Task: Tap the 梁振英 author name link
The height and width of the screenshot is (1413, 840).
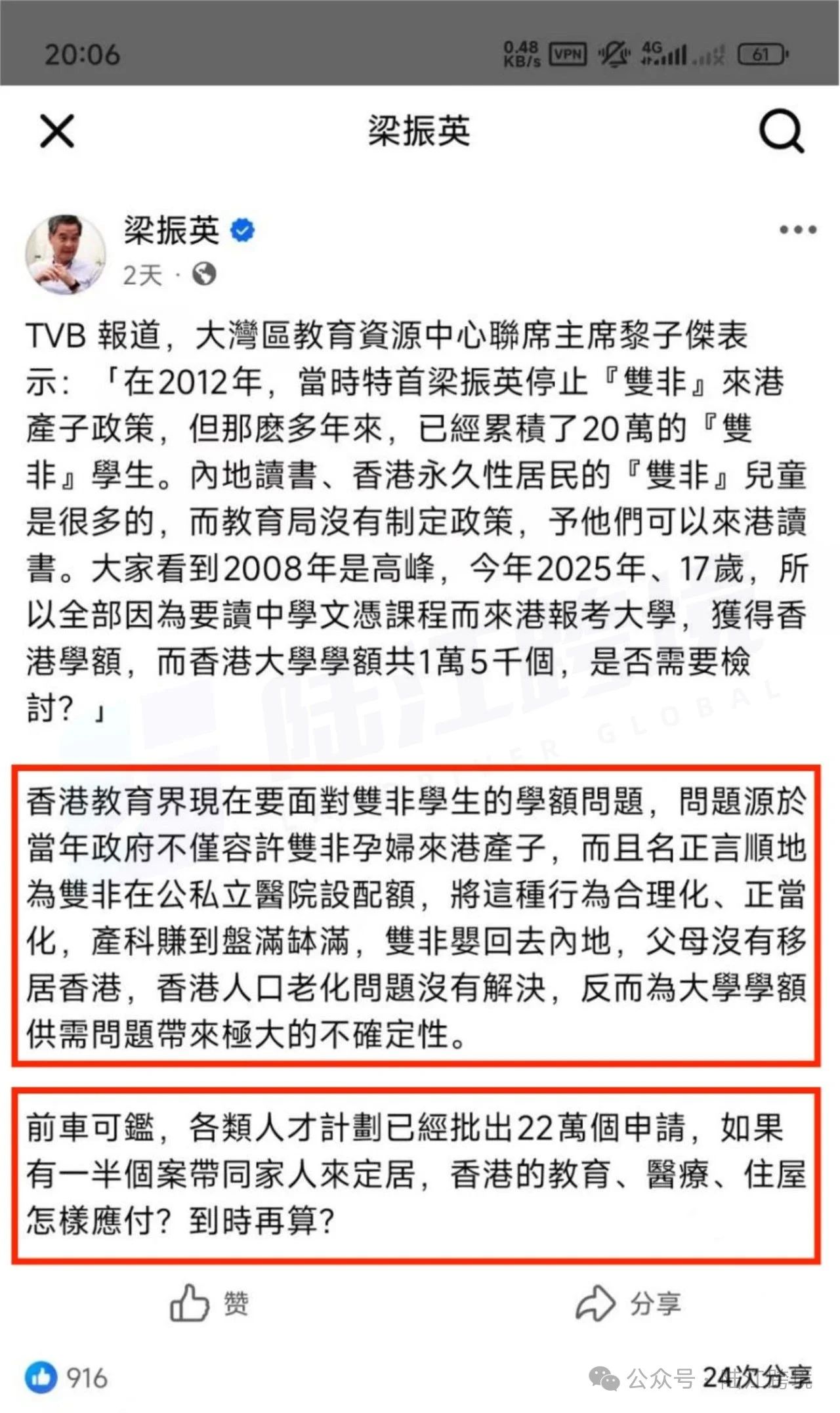Action: coord(172,230)
